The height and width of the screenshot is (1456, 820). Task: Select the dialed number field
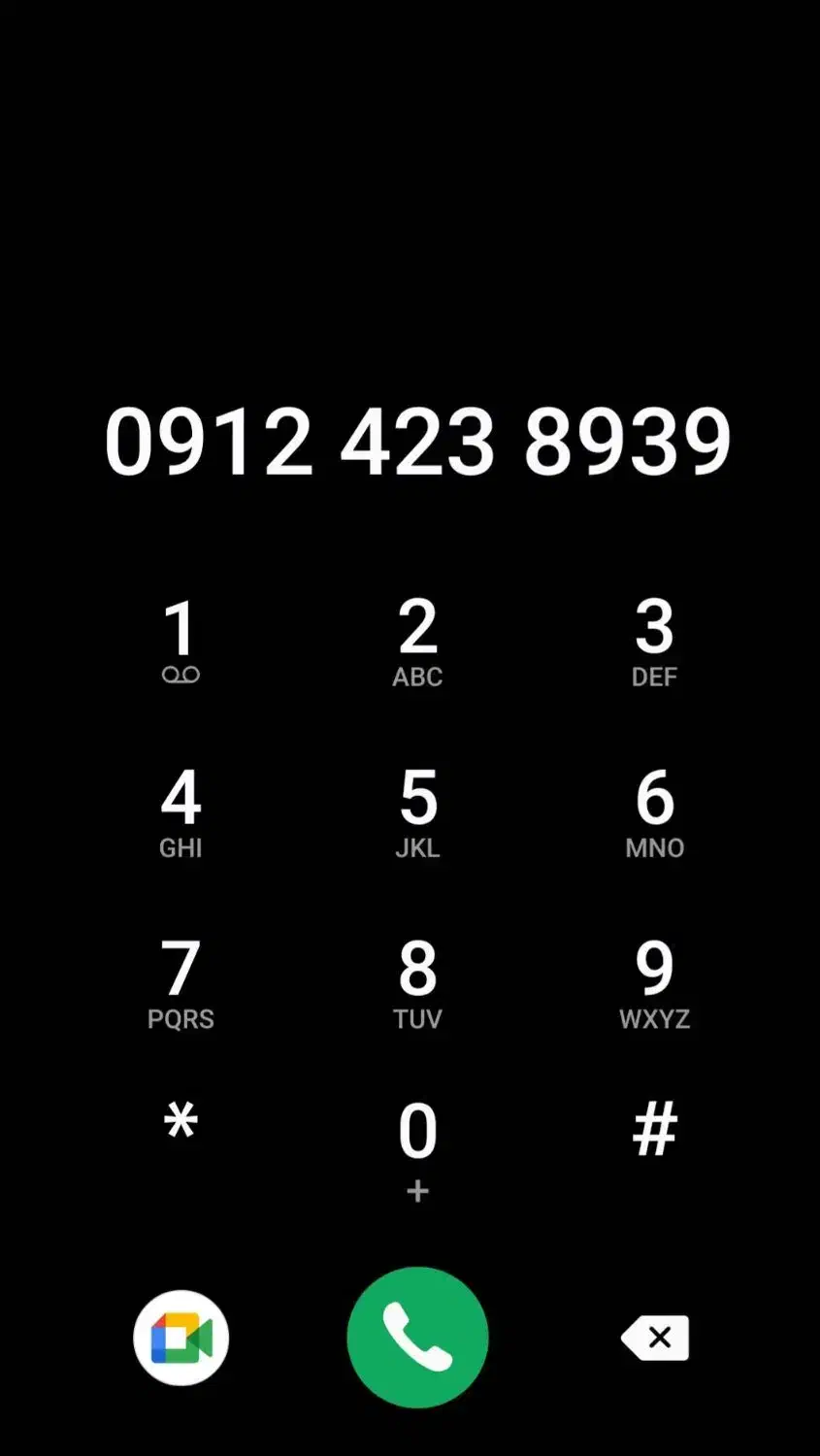[417, 442]
